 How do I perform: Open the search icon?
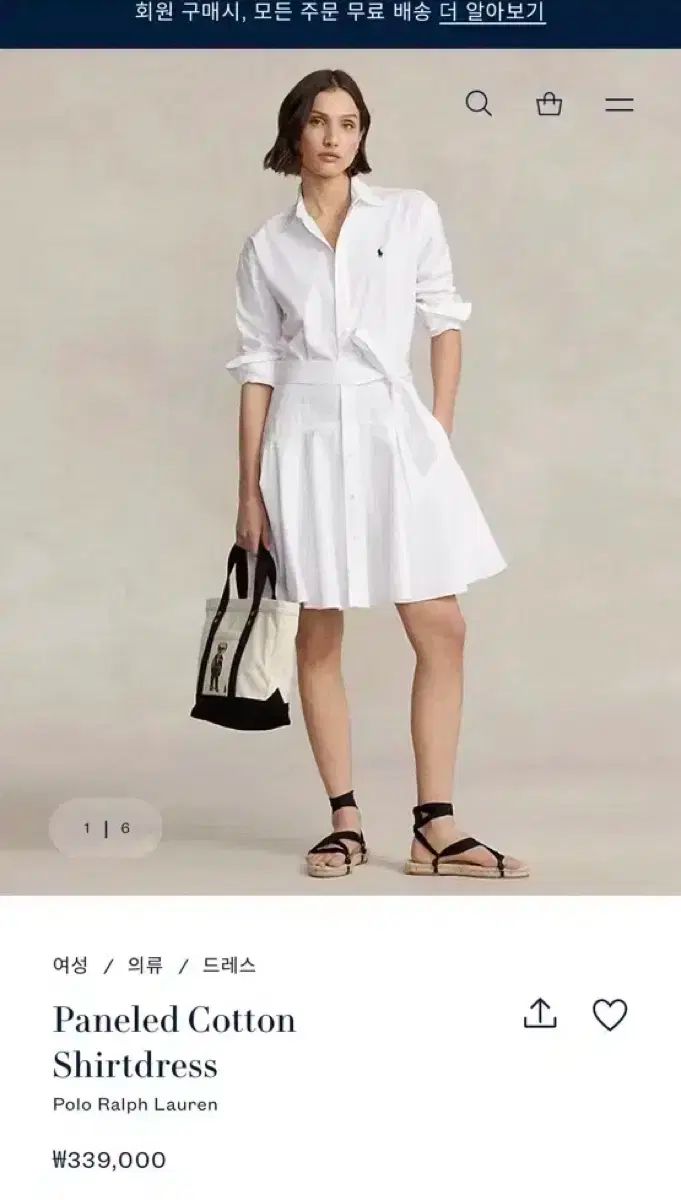(479, 103)
